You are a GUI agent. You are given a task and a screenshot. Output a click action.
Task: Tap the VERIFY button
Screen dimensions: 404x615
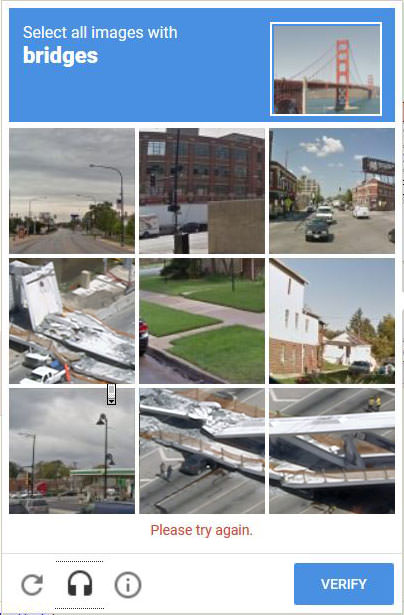344,584
